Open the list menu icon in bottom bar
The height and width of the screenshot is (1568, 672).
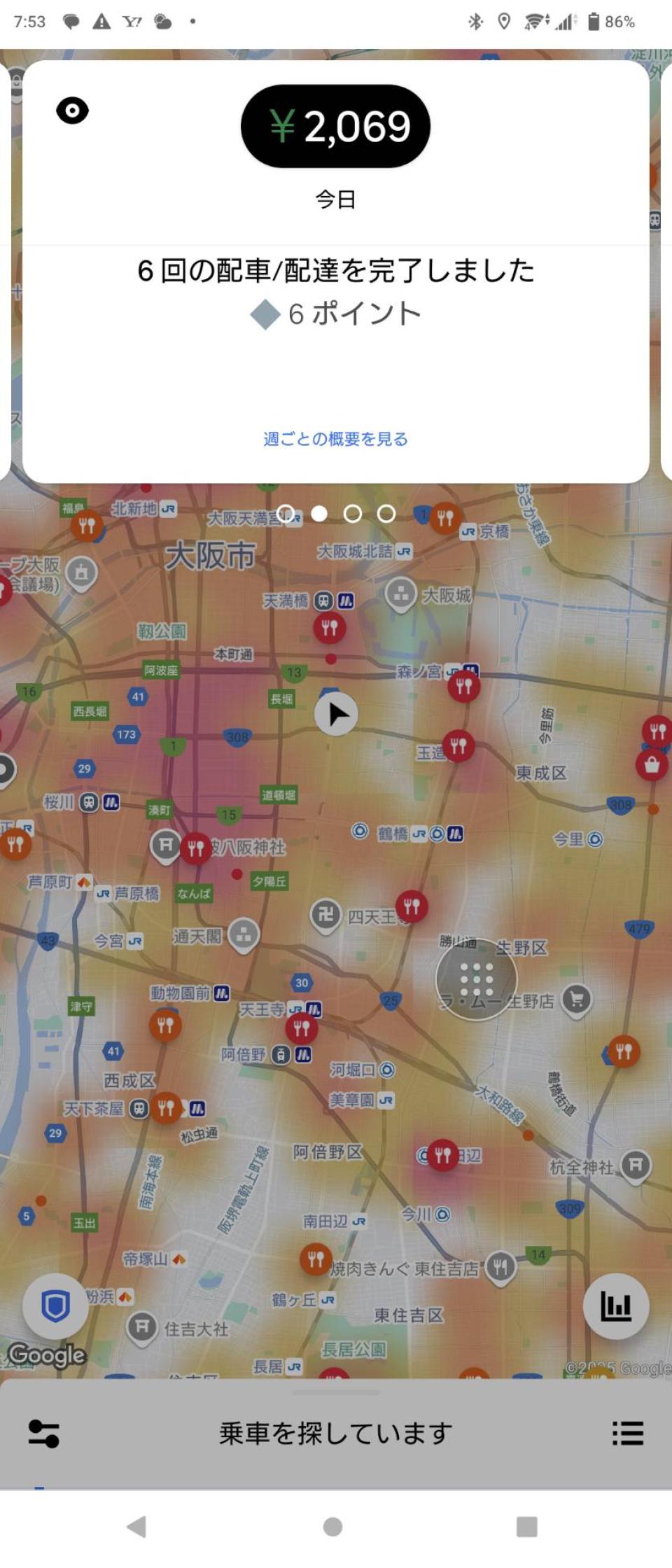tap(627, 1434)
